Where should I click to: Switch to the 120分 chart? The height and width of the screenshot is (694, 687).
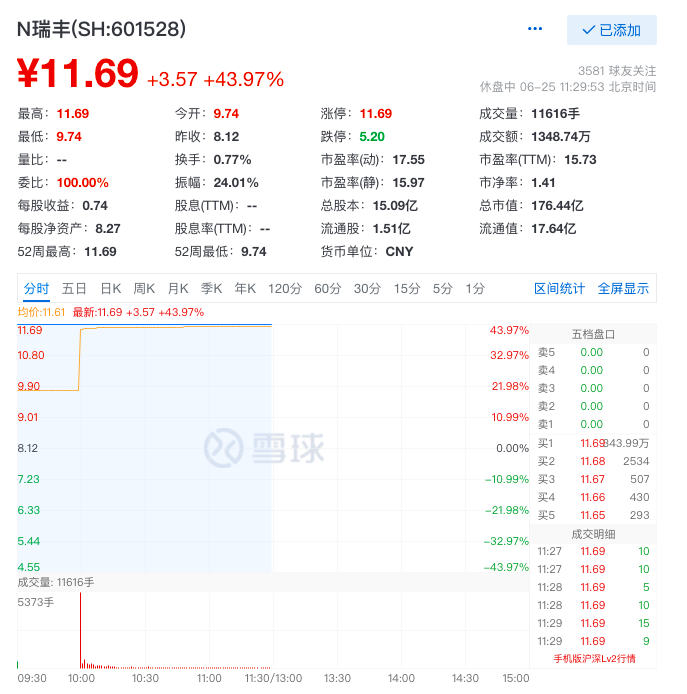285,288
